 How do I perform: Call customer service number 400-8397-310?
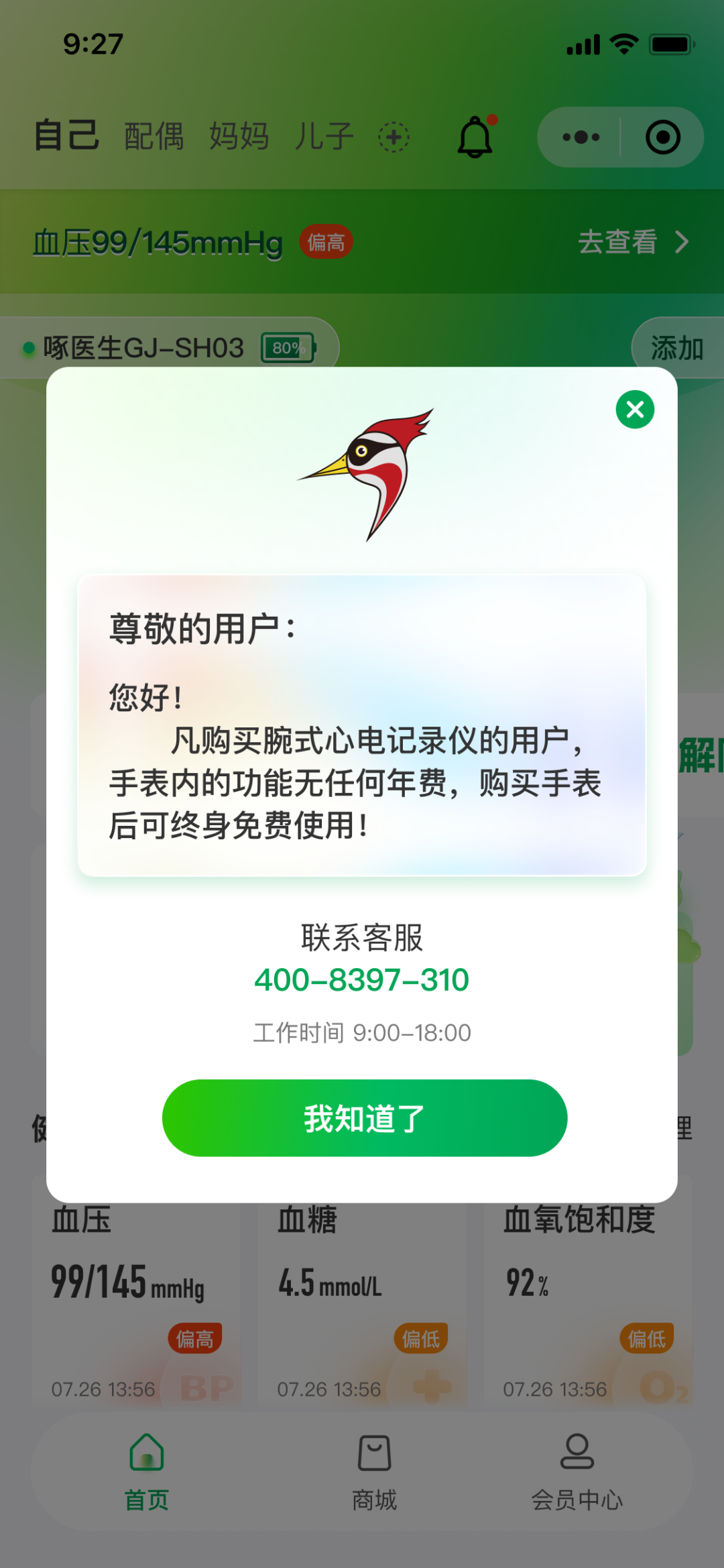point(362,980)
